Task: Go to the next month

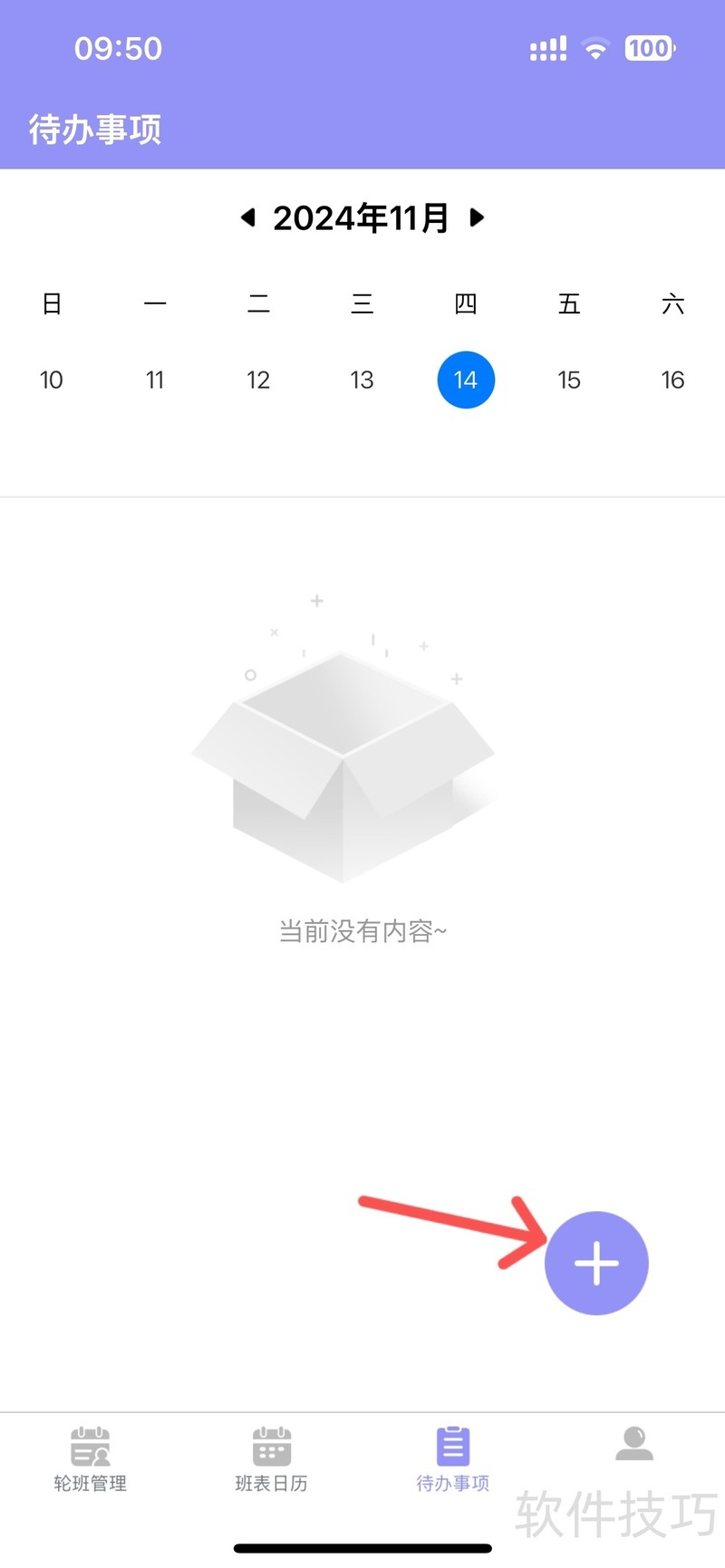Action: tap(477, 217)
